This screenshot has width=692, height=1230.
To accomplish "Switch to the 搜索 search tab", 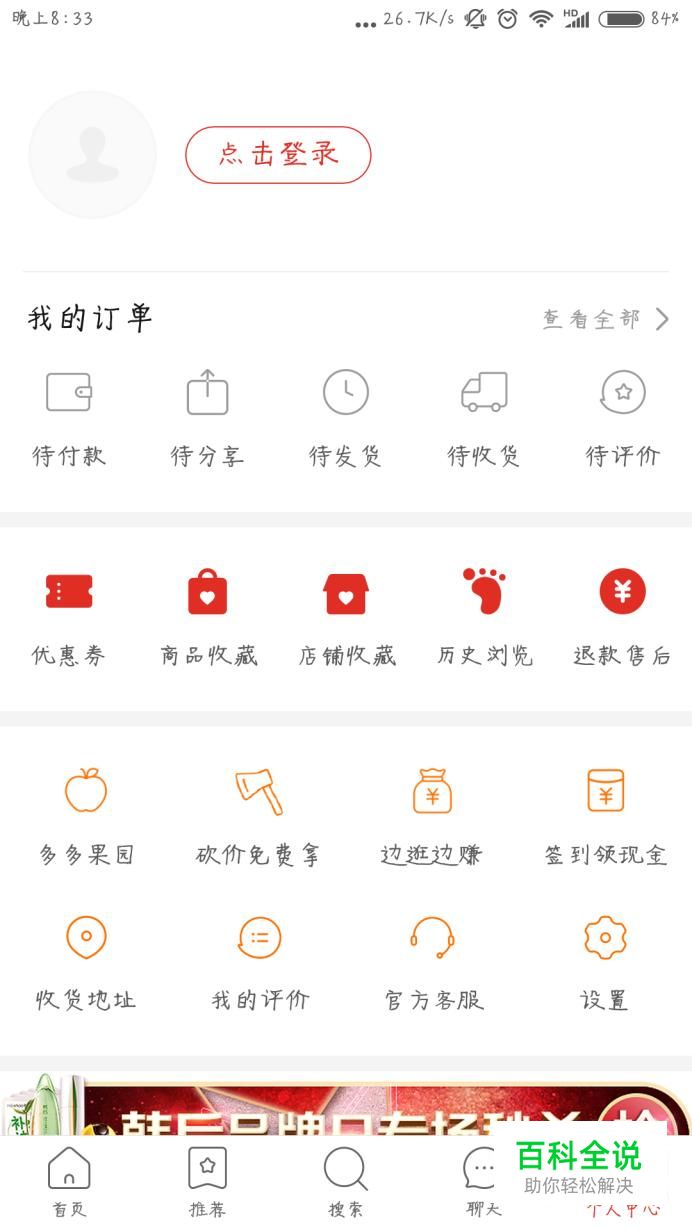I will click(x=346, y=1182).
